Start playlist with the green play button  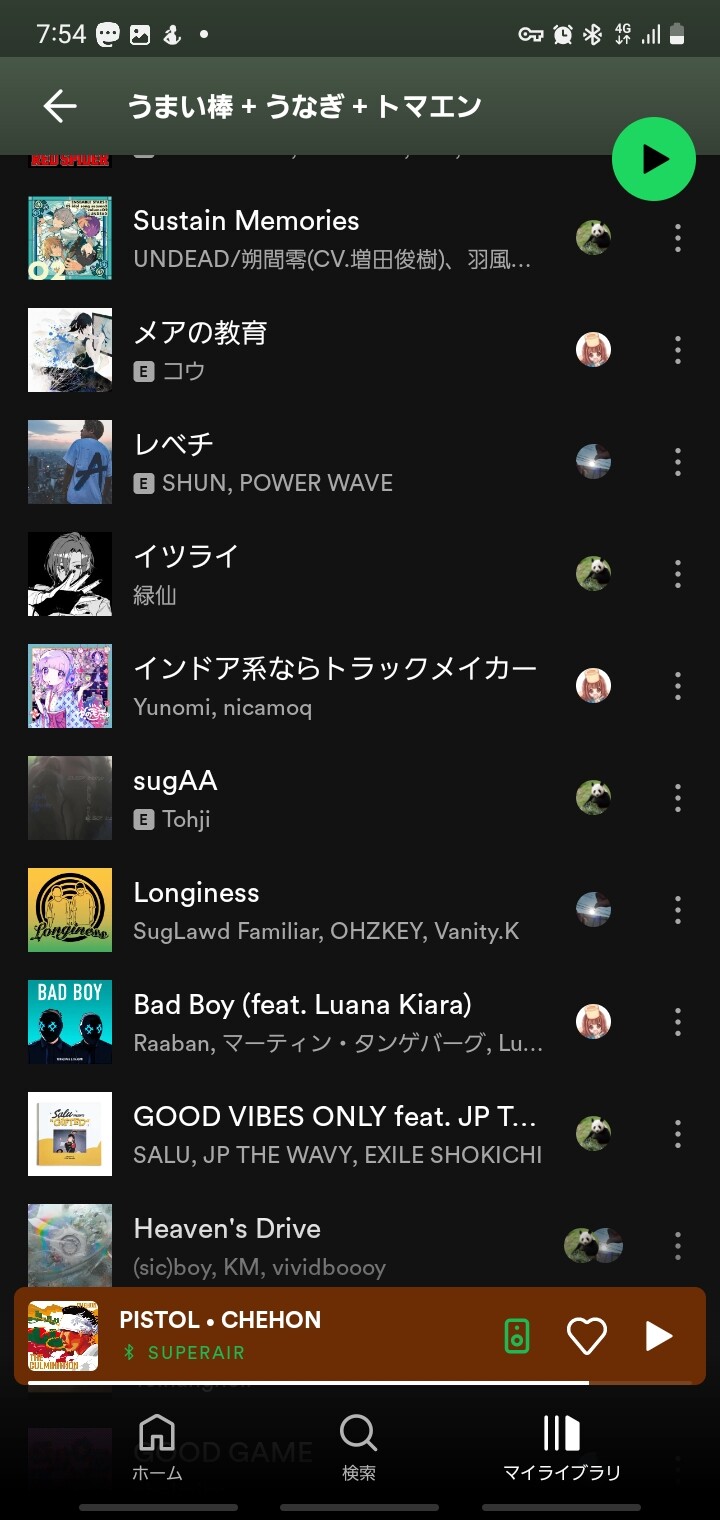654,159
